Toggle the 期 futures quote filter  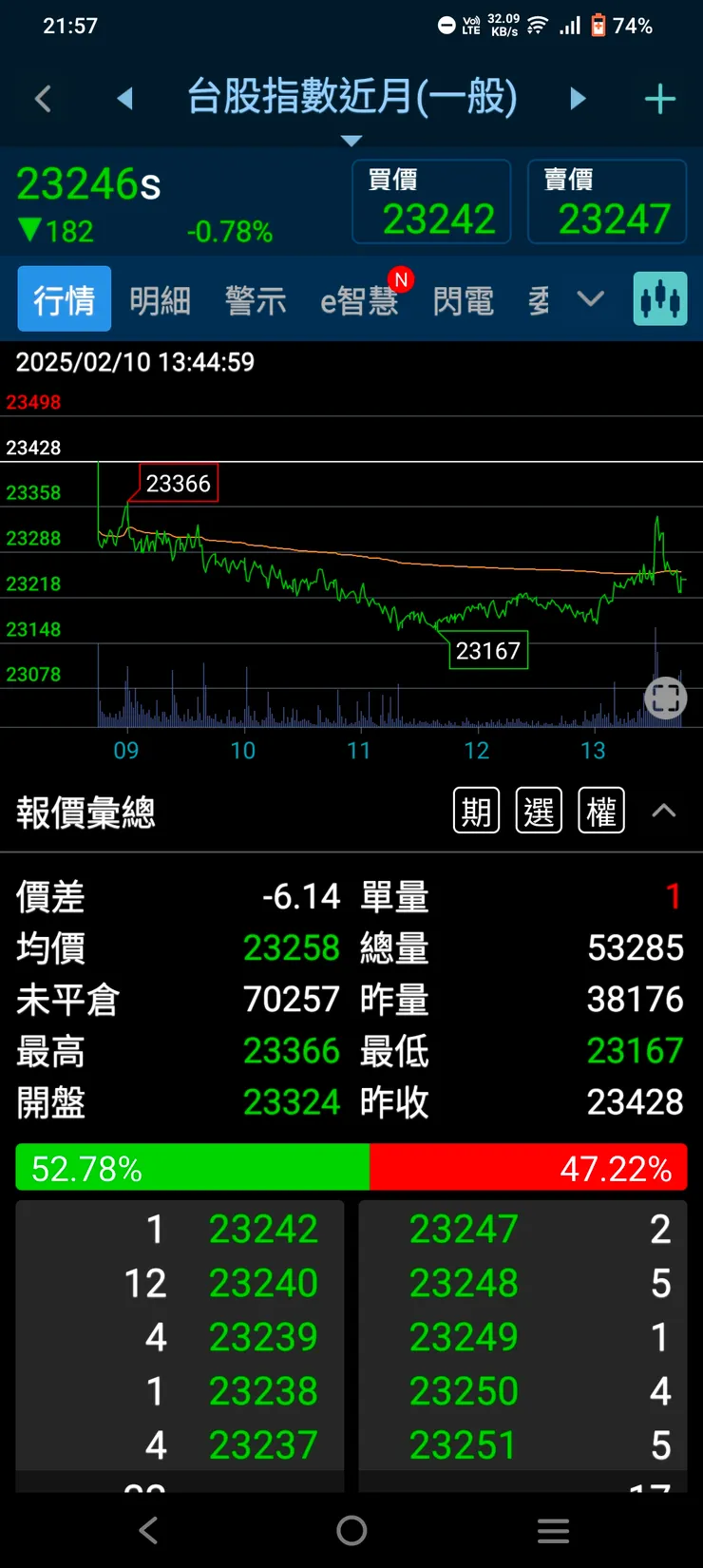[x=476, y=810]
